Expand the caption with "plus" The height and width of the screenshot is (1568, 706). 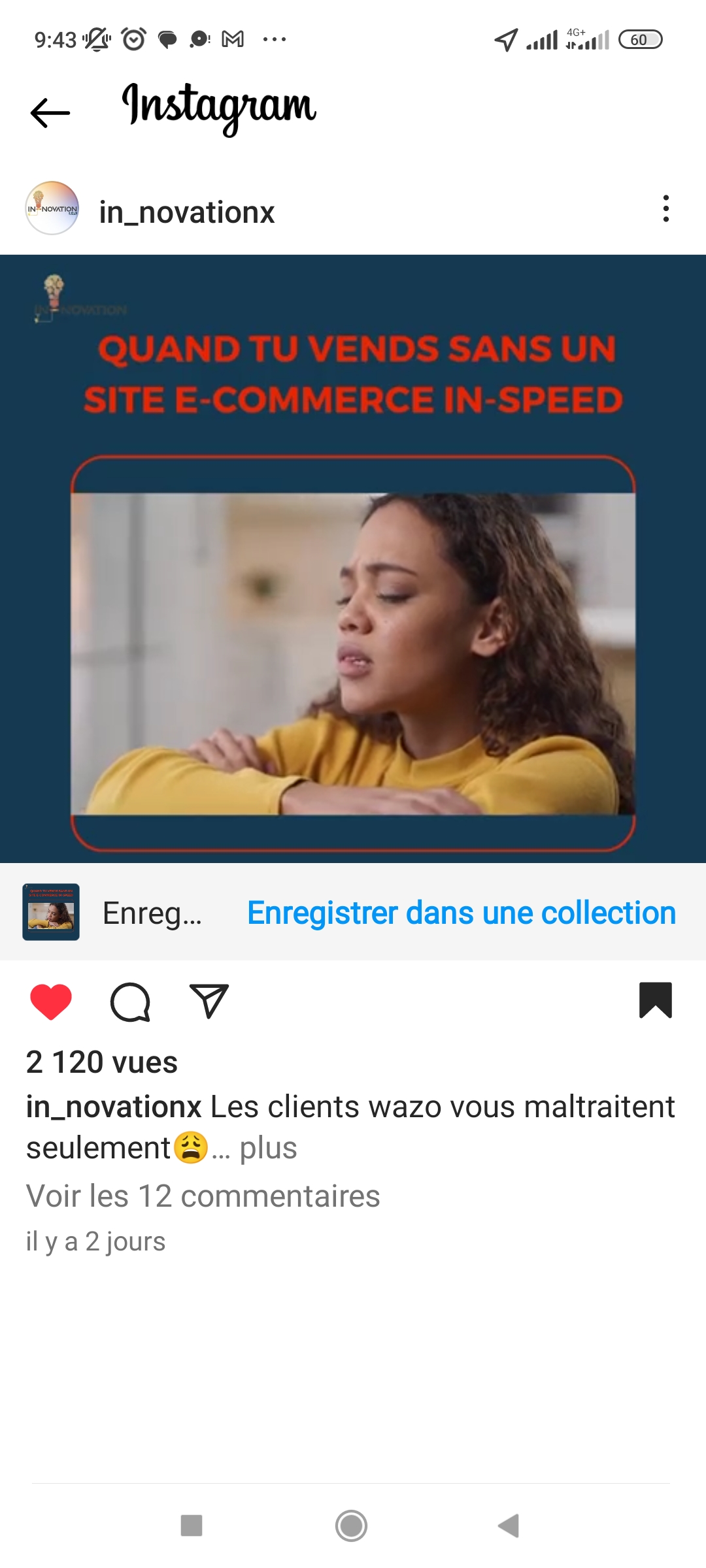268,1148
